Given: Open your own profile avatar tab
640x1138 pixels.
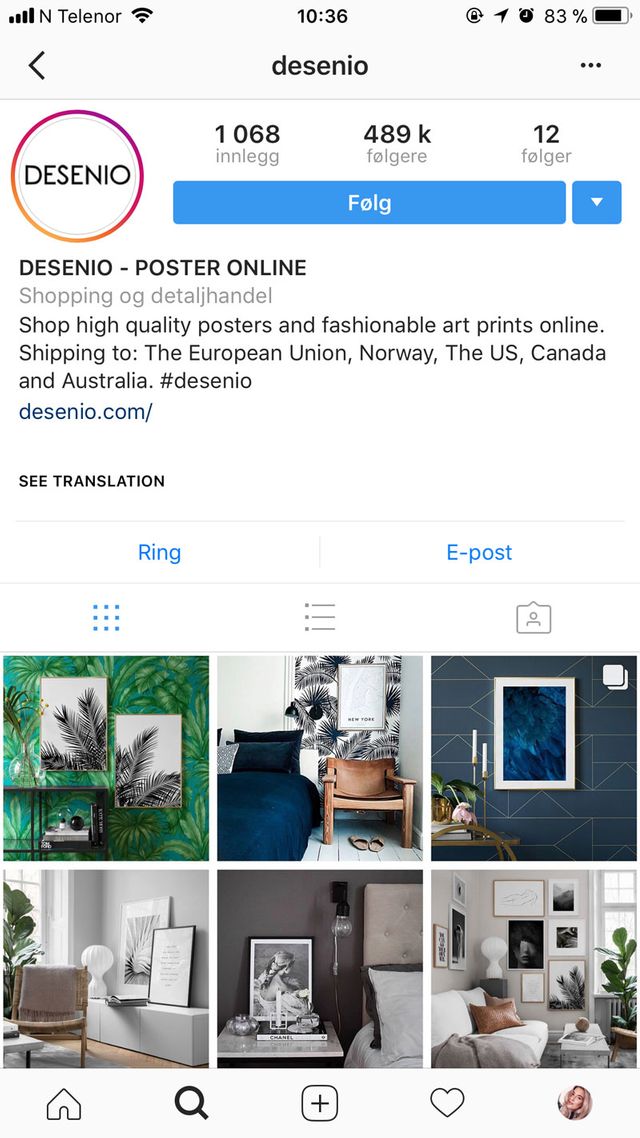Looking at the screenshot, I should [575, 1103].
